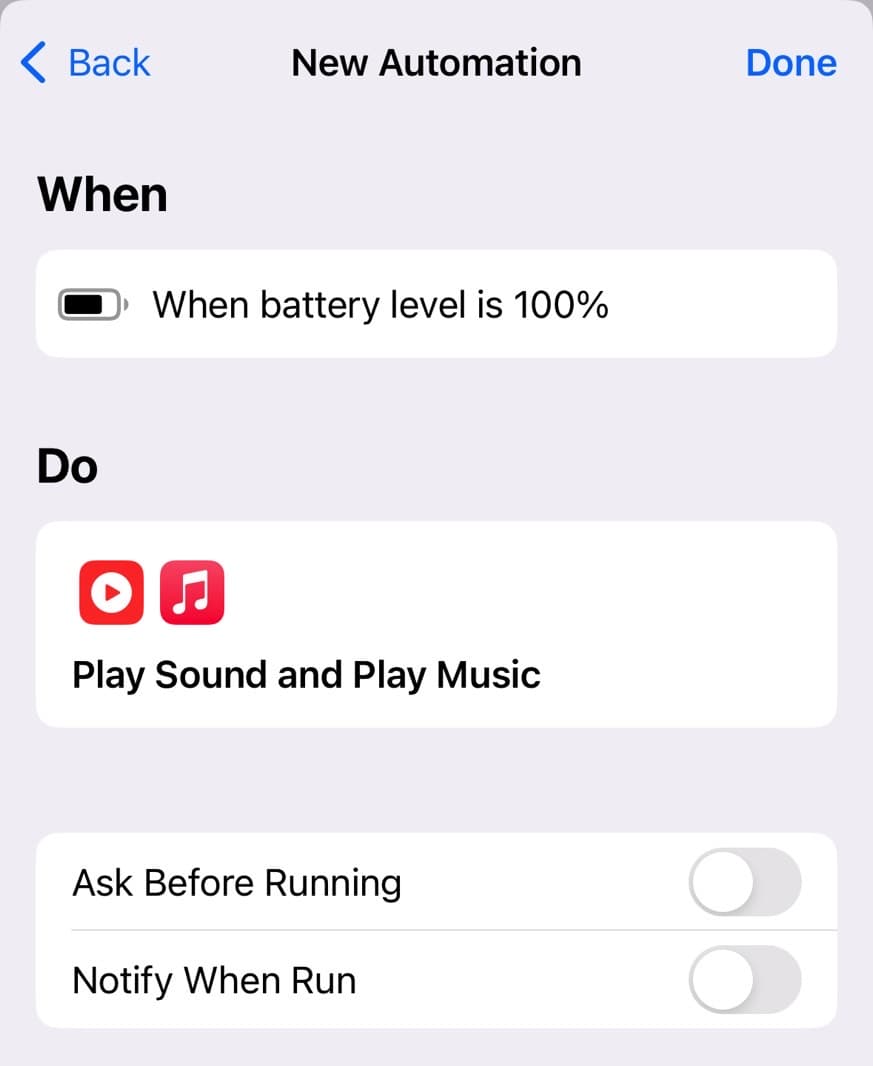Select the When section header
Viewport: 873px width, 1066px height.
(101, 194)
